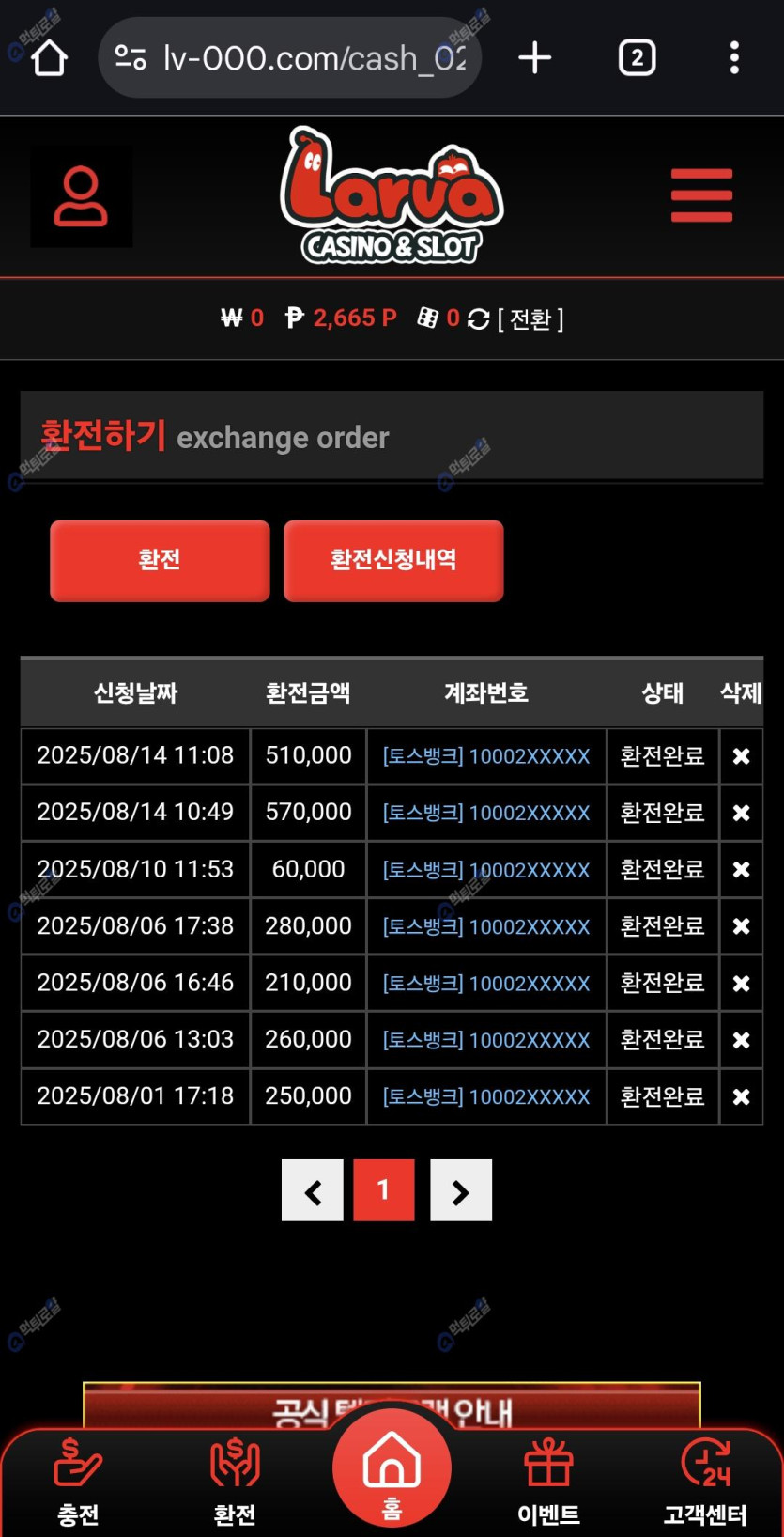This screenshot has width=784, height=1537.
Task: Open the 이벤트 tab
Action: 548,1481
